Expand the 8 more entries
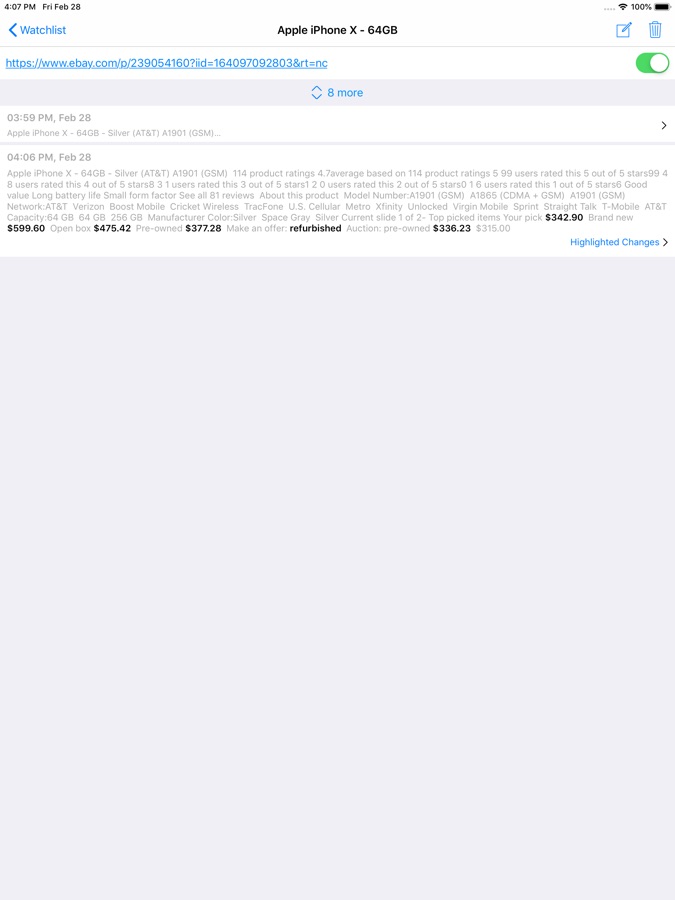 337,92
